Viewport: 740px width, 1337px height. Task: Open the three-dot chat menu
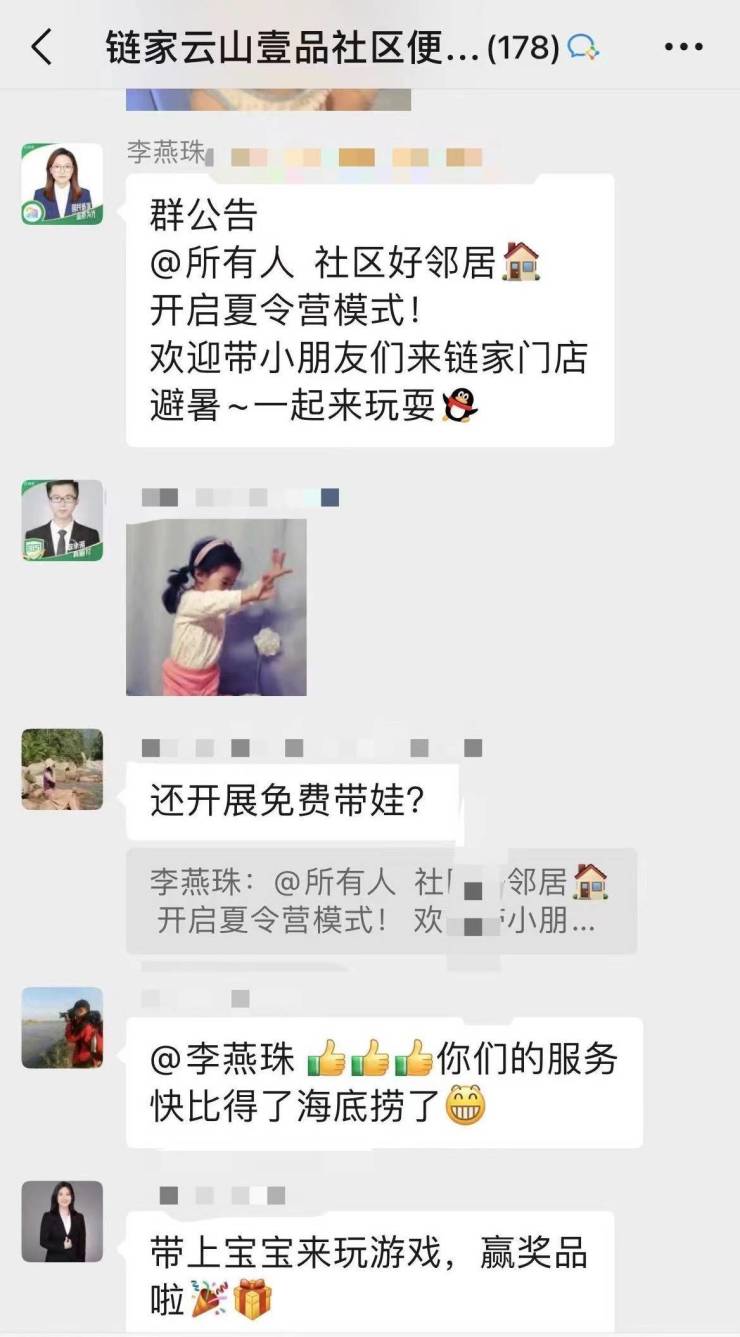click(684, 47)
